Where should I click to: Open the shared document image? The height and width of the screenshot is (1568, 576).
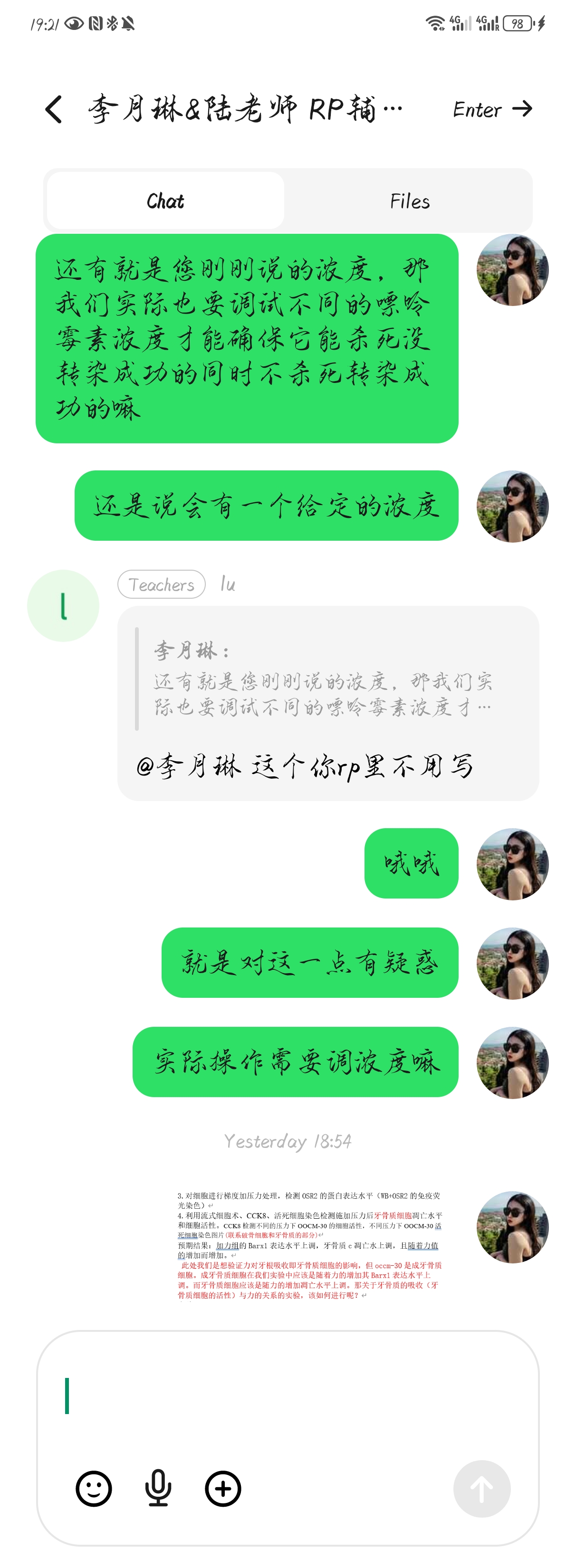tap(309, 1245)
